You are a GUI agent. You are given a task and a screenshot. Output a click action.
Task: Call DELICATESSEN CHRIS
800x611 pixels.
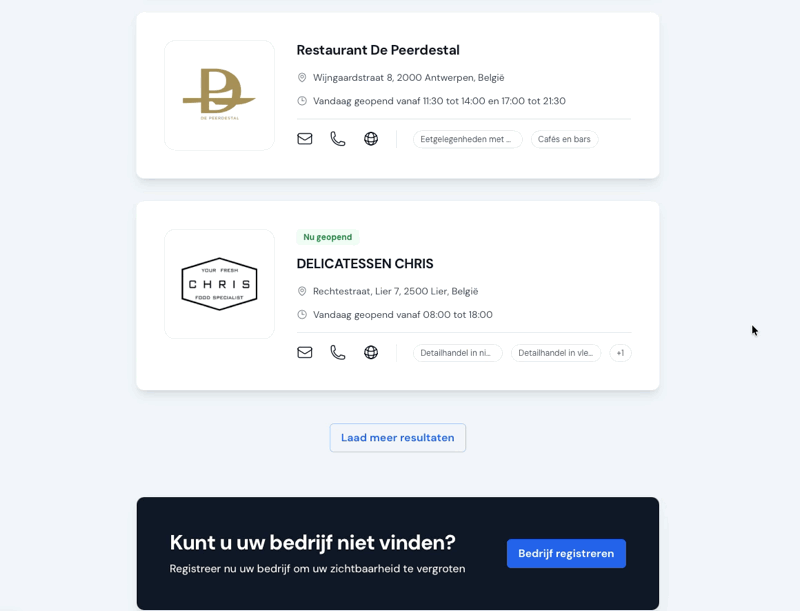pyautogui.click(x=338, y=352)
